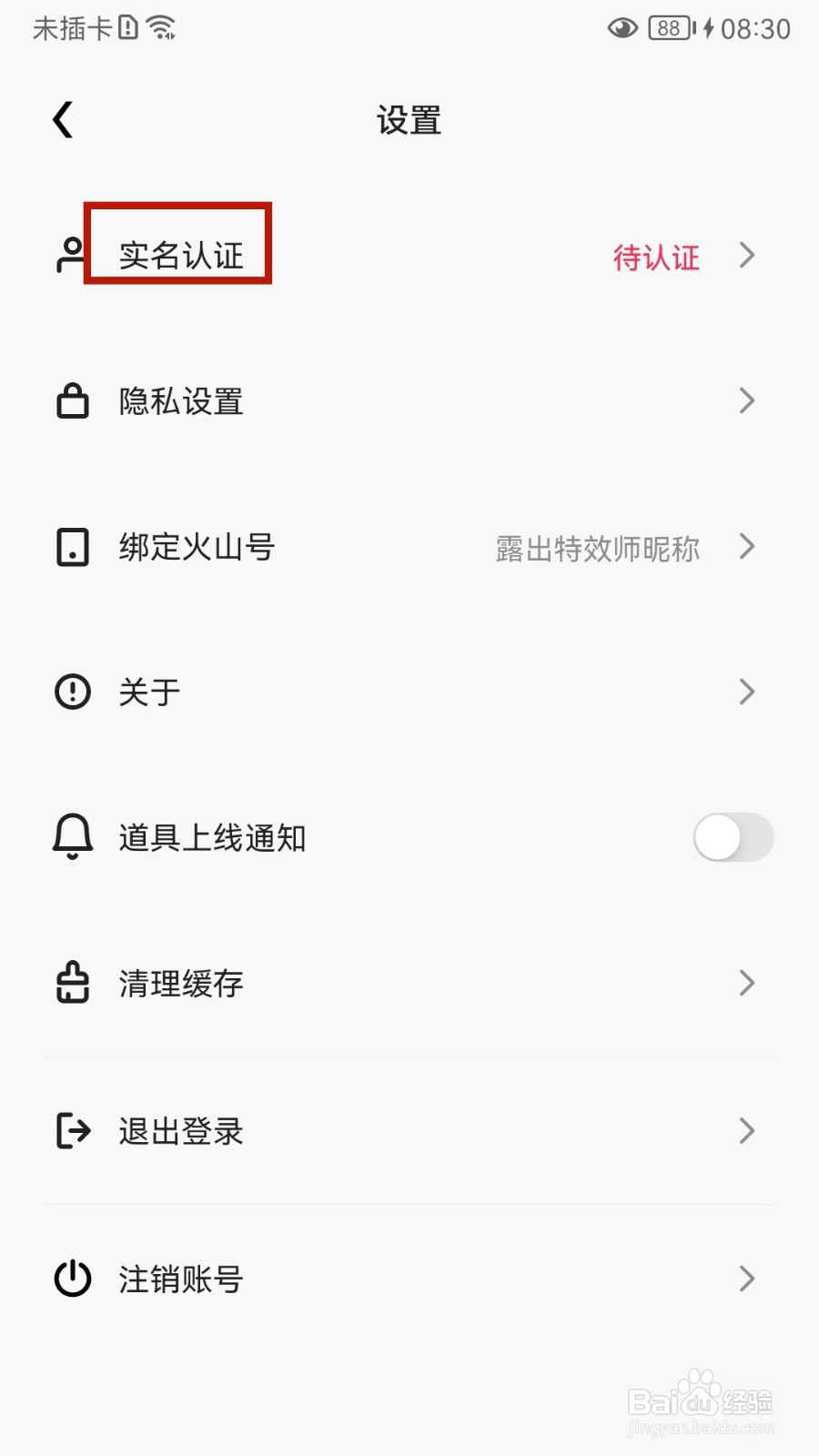Toggle 道具上线通知 switch
819x1456 pixels.
pyautogui.click(x=733, y=837)
